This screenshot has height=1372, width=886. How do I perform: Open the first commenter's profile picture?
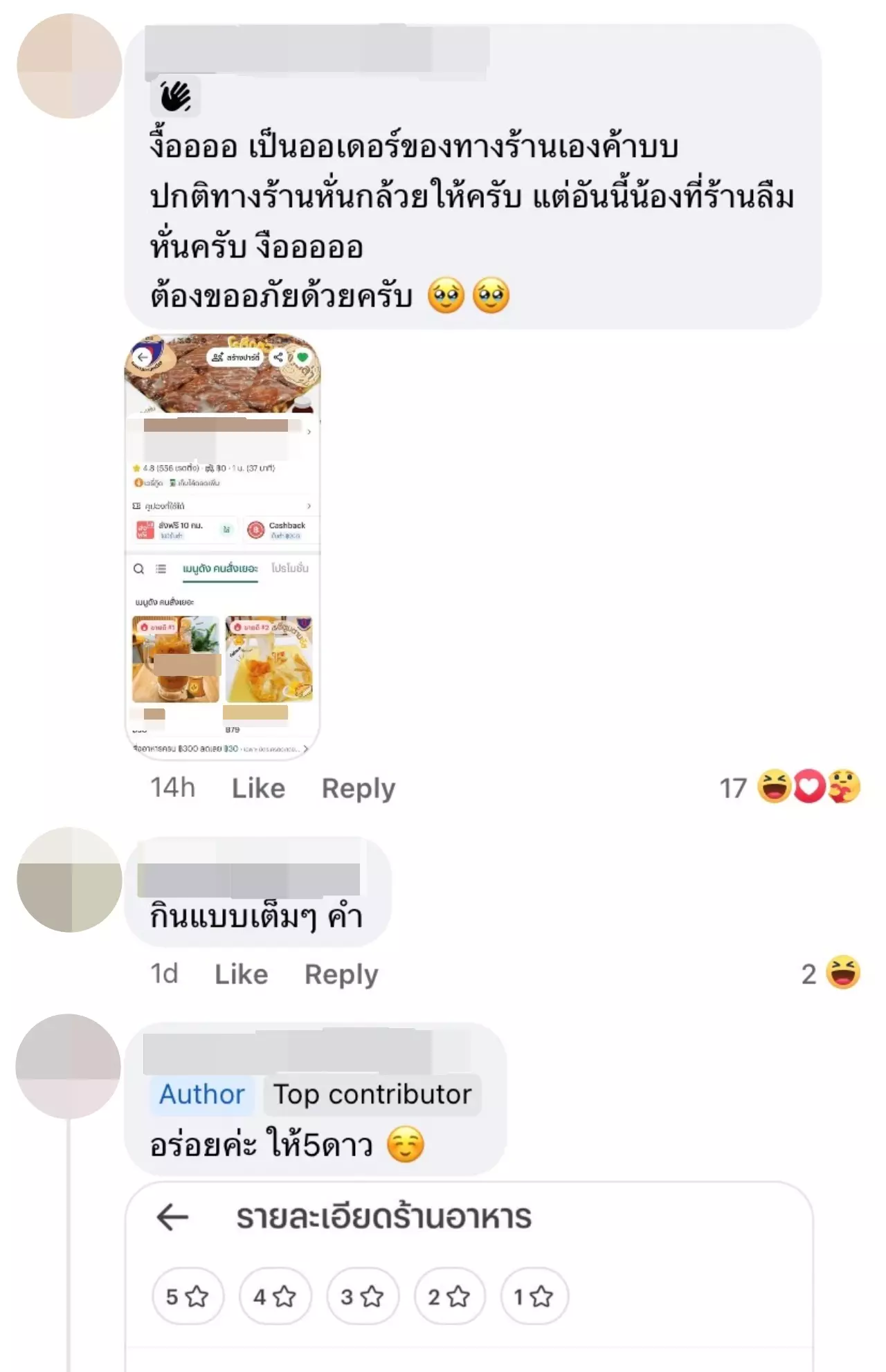(69, 66)
